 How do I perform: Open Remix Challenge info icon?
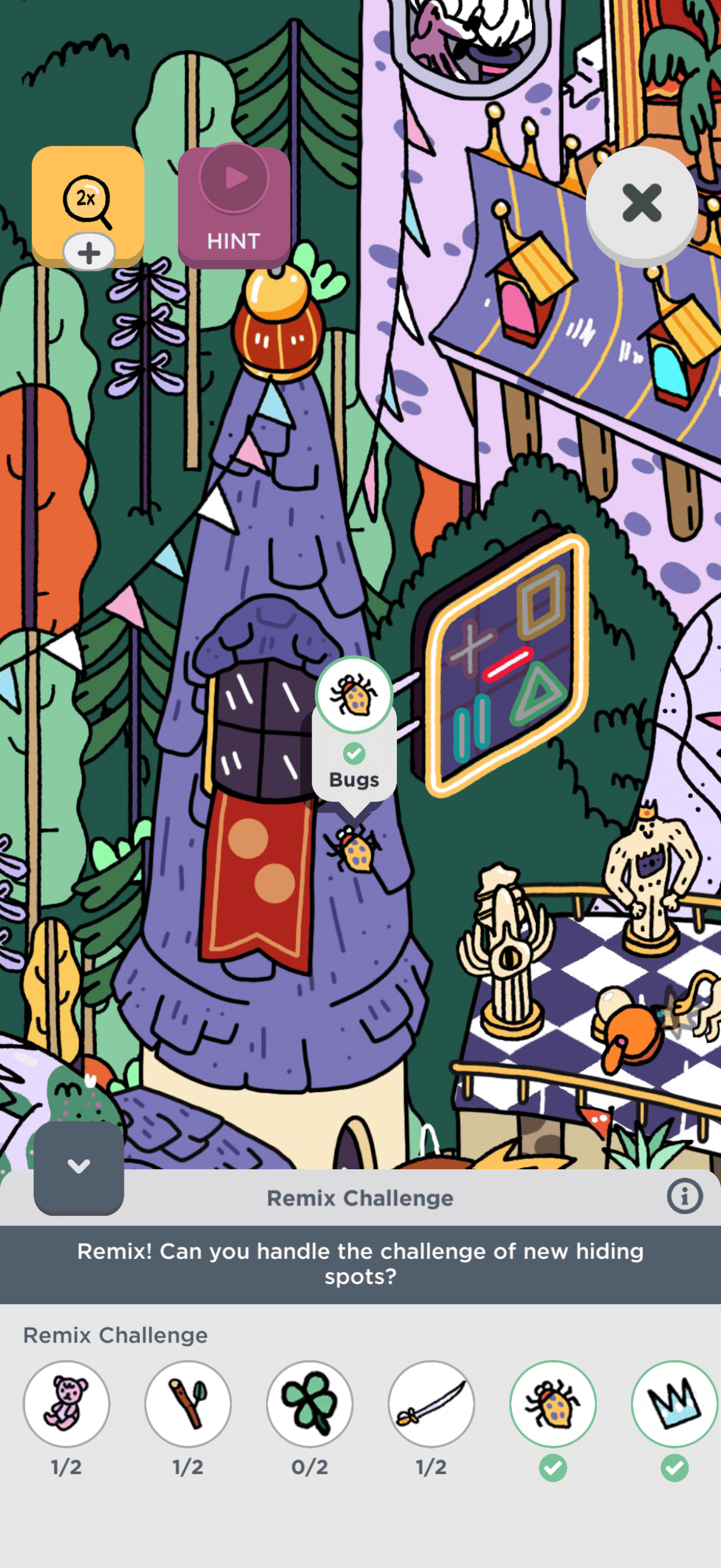pos(685,1196)
